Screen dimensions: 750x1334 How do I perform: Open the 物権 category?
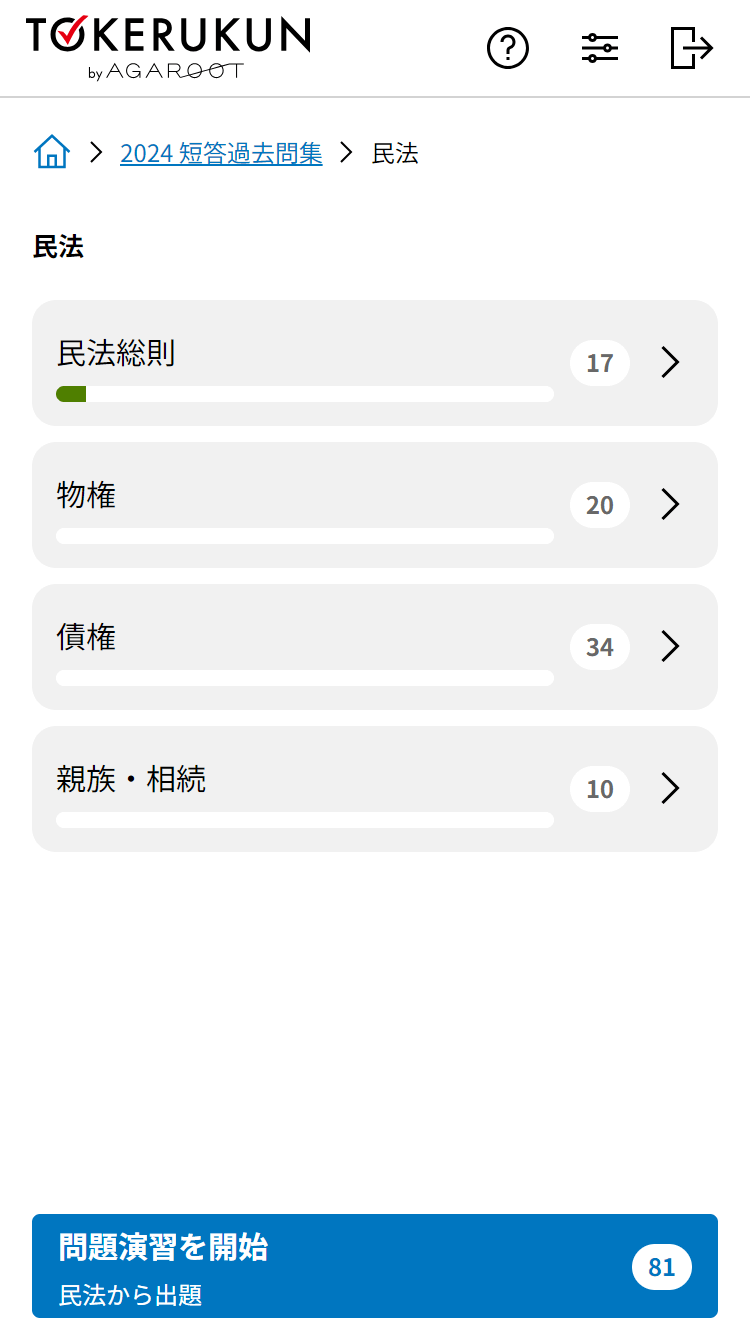(x=375, y=505)
